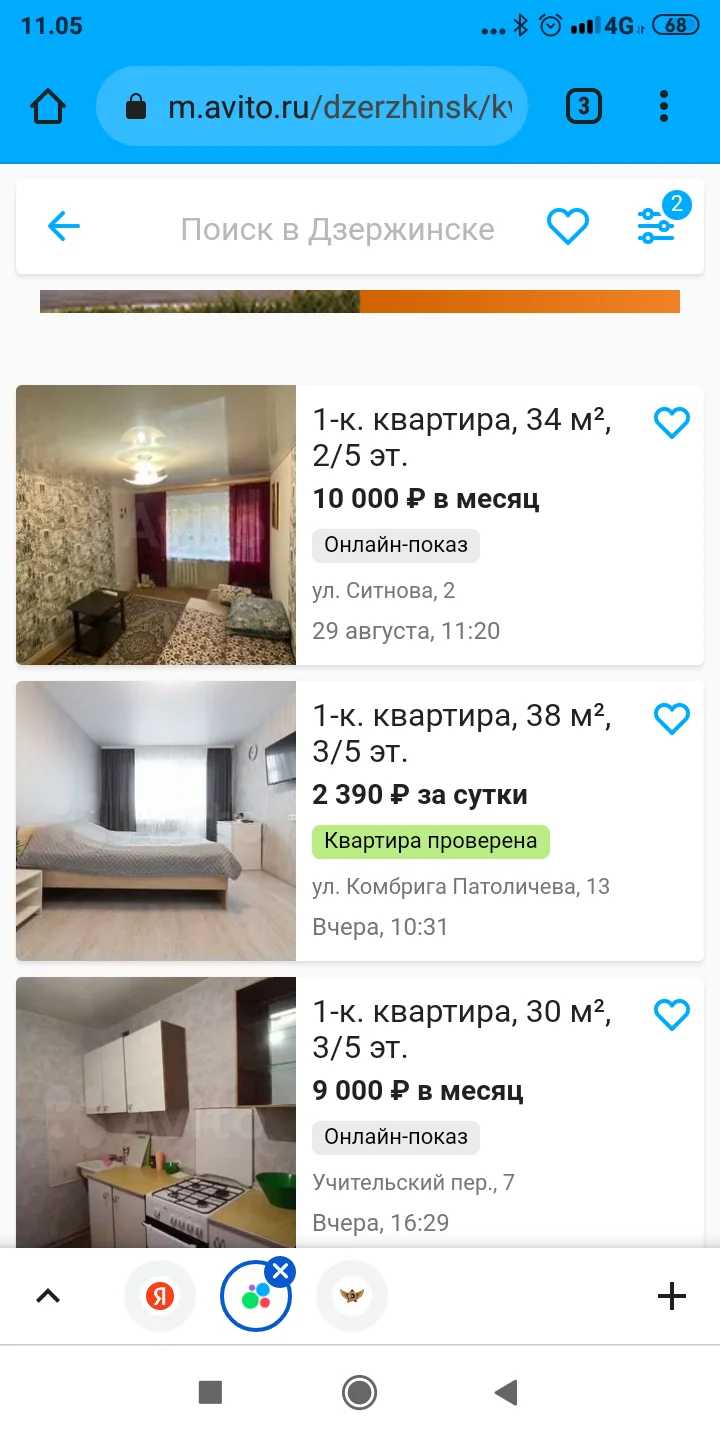This screenshot has height=1440, width=720.
Task: Favorite the 38 м² apartment listing
Action: click(672, 718)
